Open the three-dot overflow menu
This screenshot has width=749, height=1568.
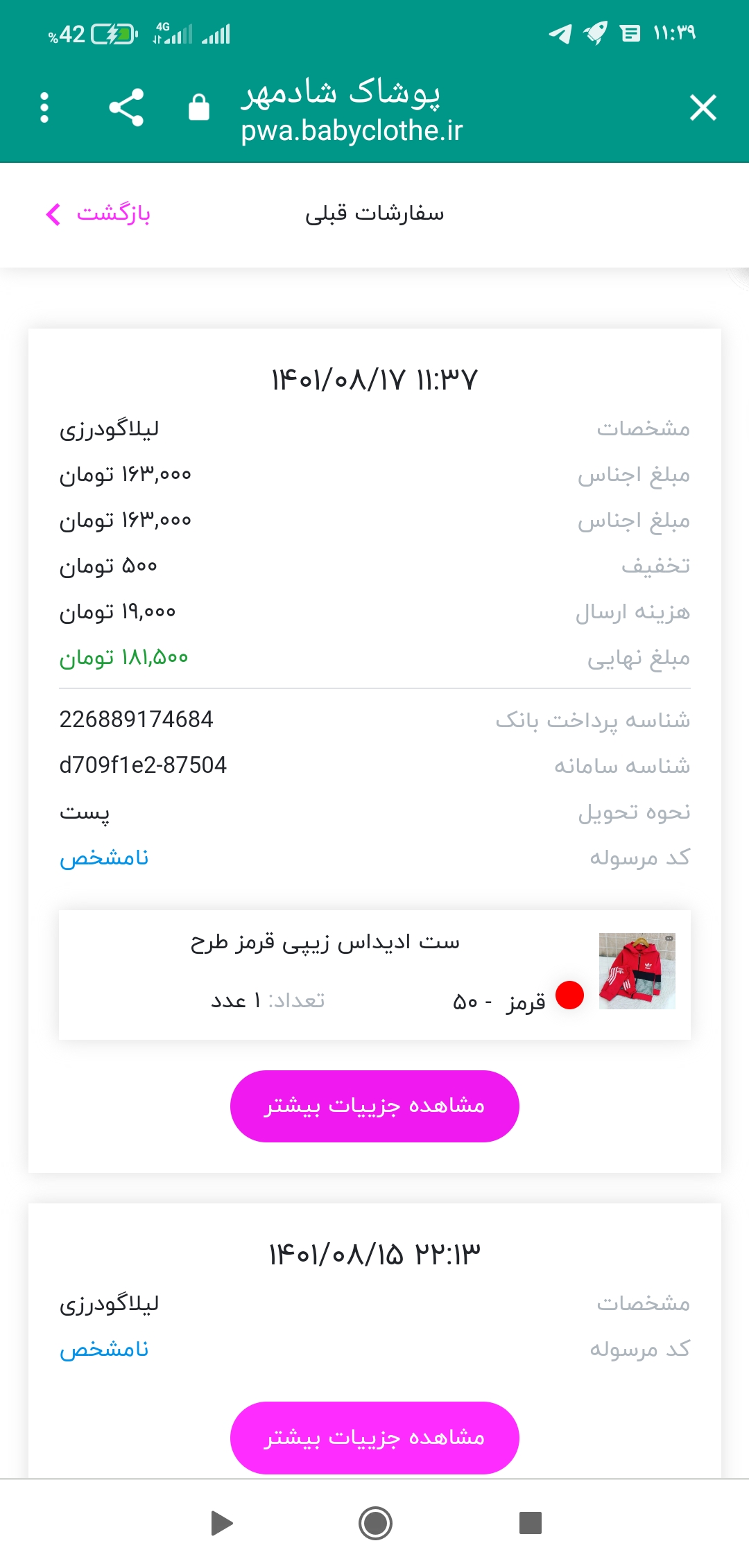pyautogui.click(x=44, y=108)
